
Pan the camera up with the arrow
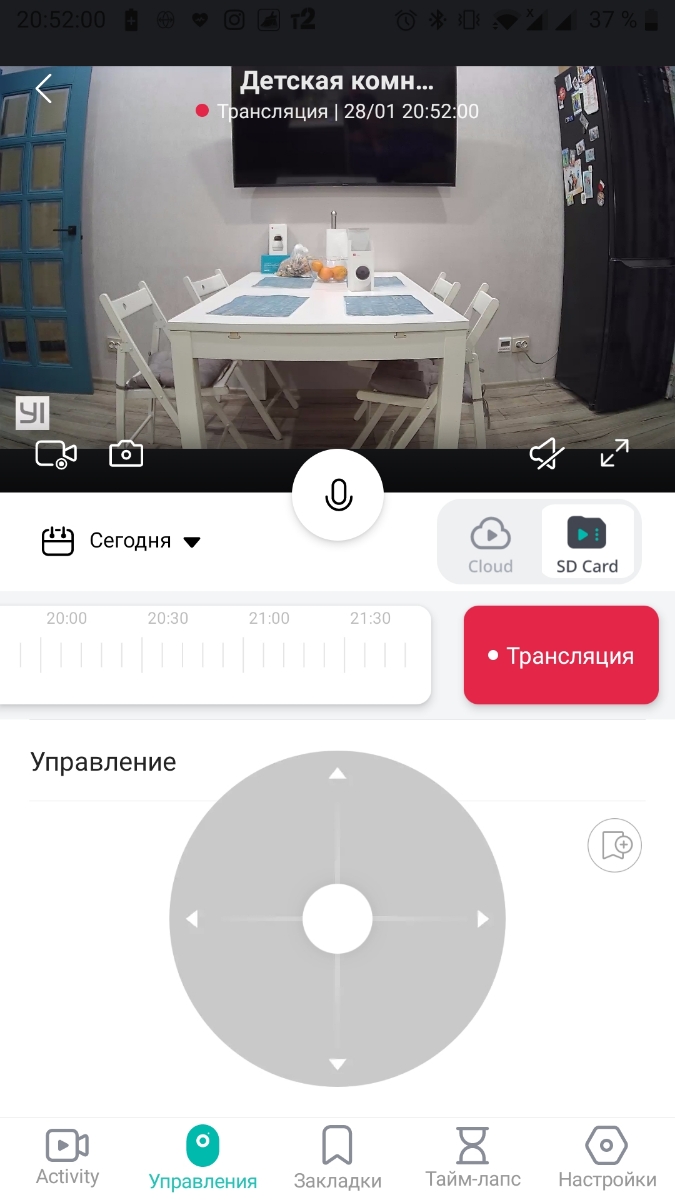tap(337, 774)
